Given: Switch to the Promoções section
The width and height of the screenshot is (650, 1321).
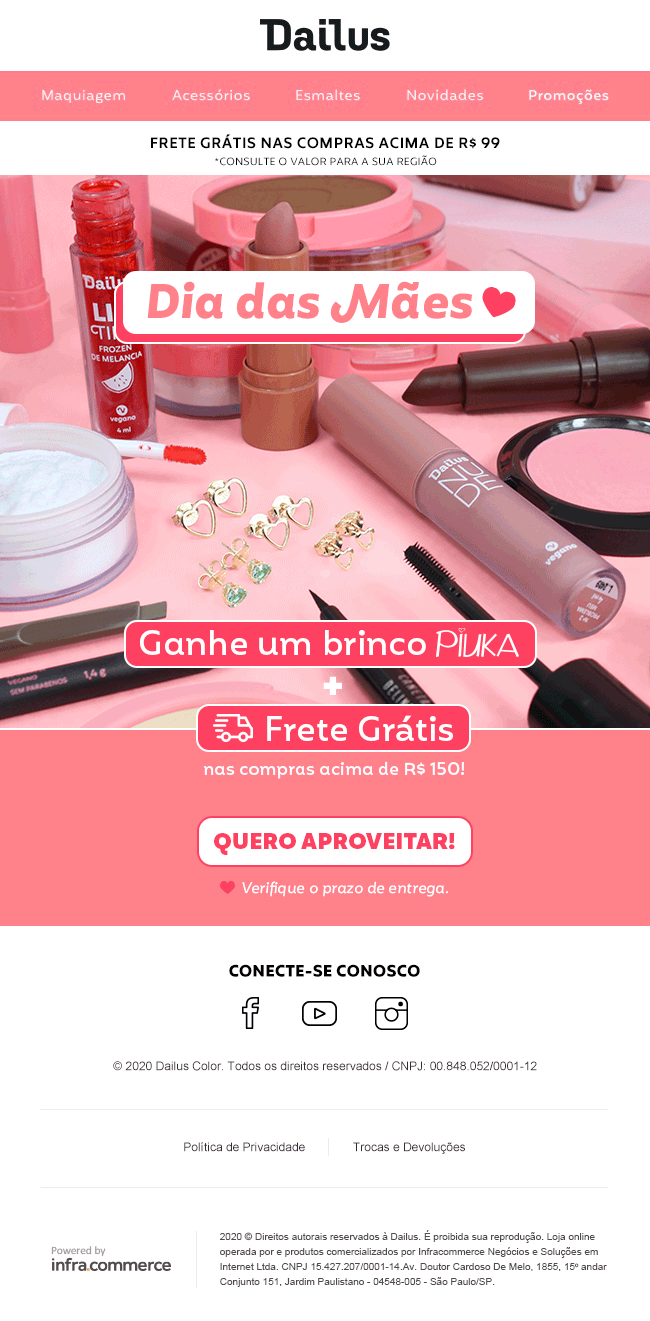Looking at the screenshot, I should 568,96.
